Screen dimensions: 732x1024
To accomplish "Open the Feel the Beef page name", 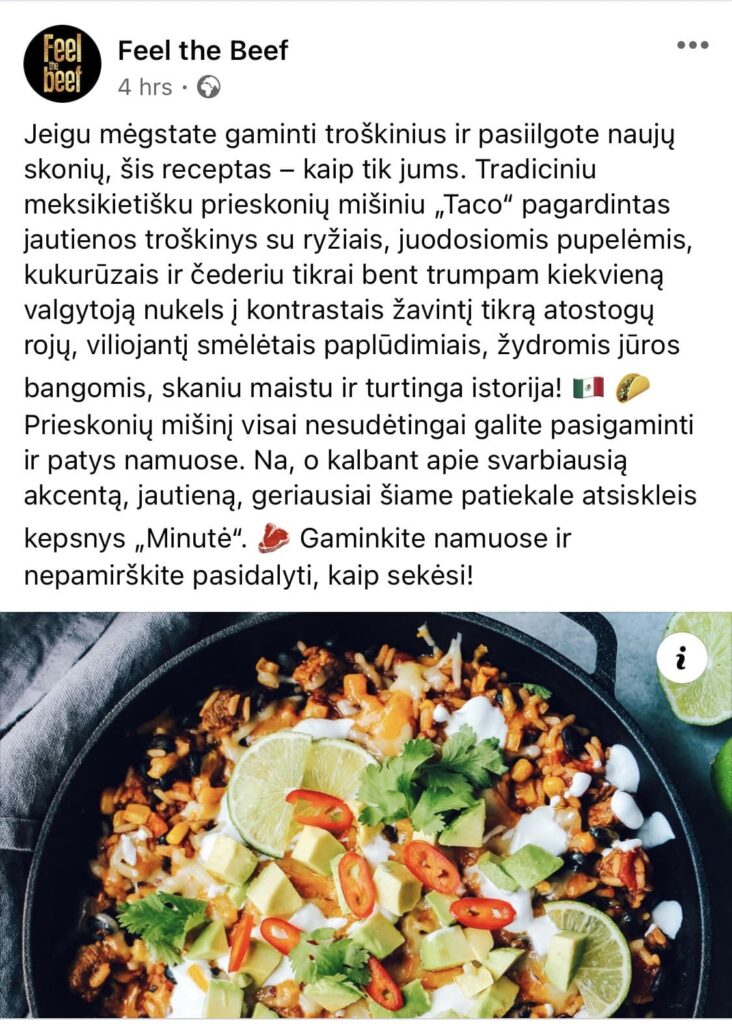I will (x=203, y=50).
